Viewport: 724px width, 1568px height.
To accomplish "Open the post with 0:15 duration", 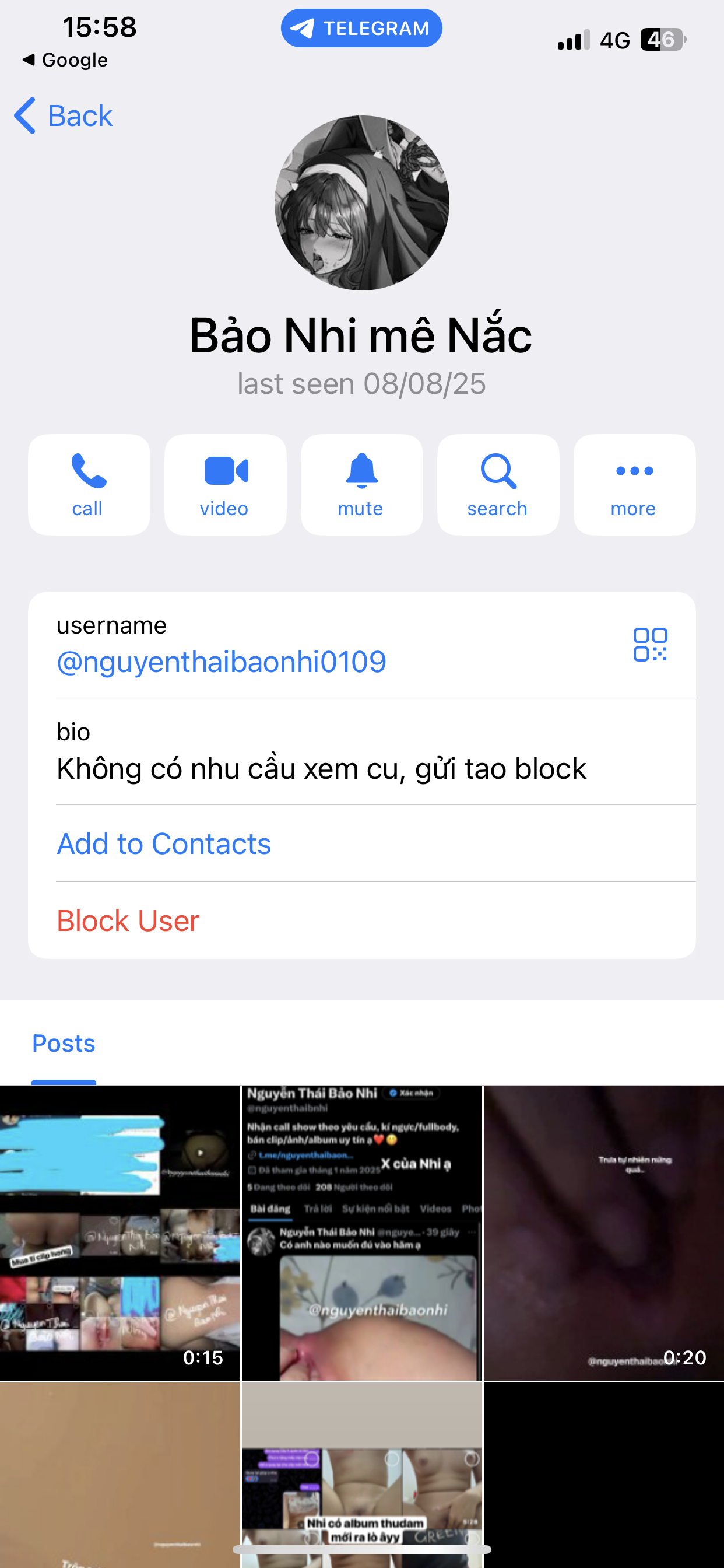I will coord(120,1233).
